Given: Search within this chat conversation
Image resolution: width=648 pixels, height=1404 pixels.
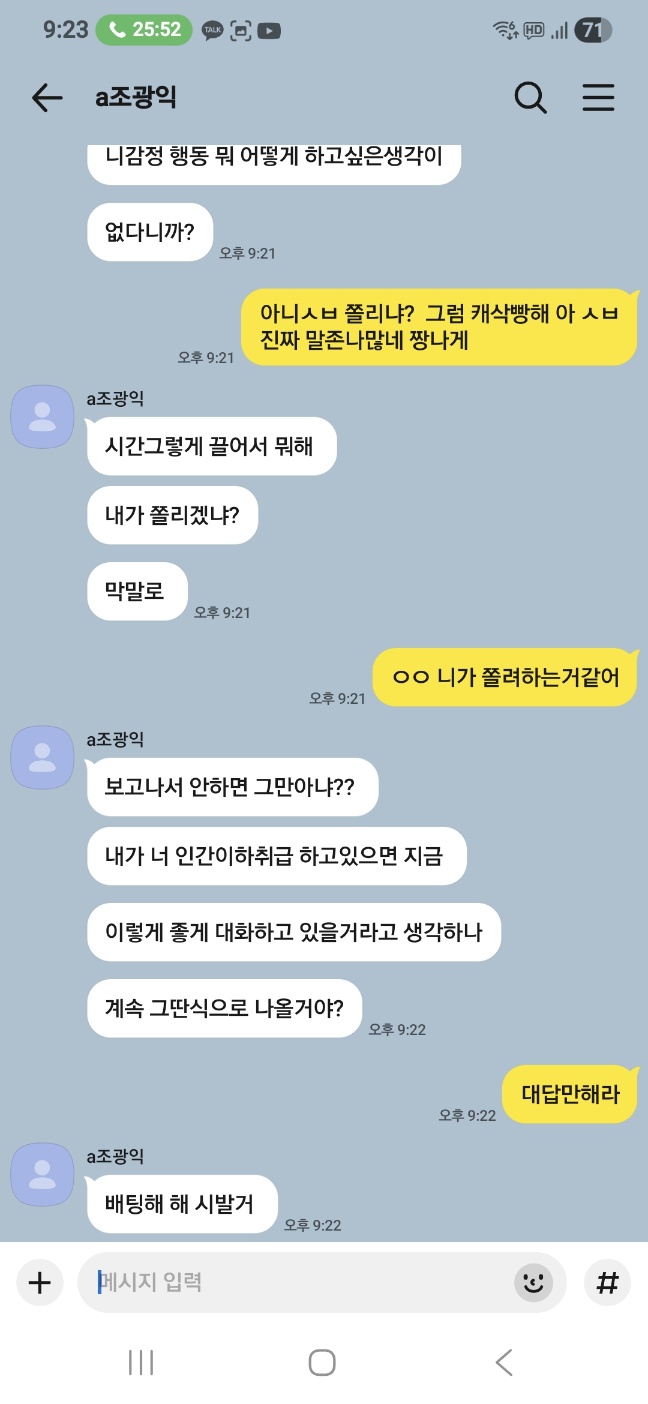Looking at the screenshot, I should click(530, 97).
